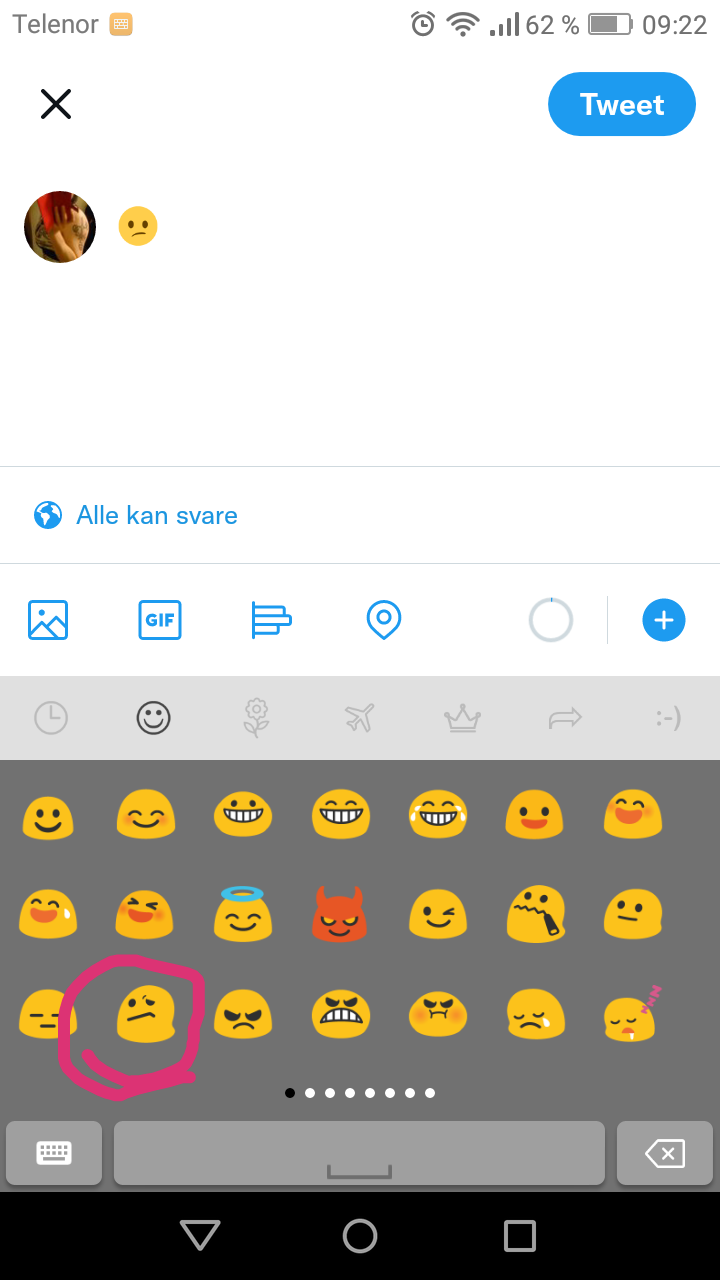Switch to the crown objects emoji tab
720x1280 pixels.
462,718
